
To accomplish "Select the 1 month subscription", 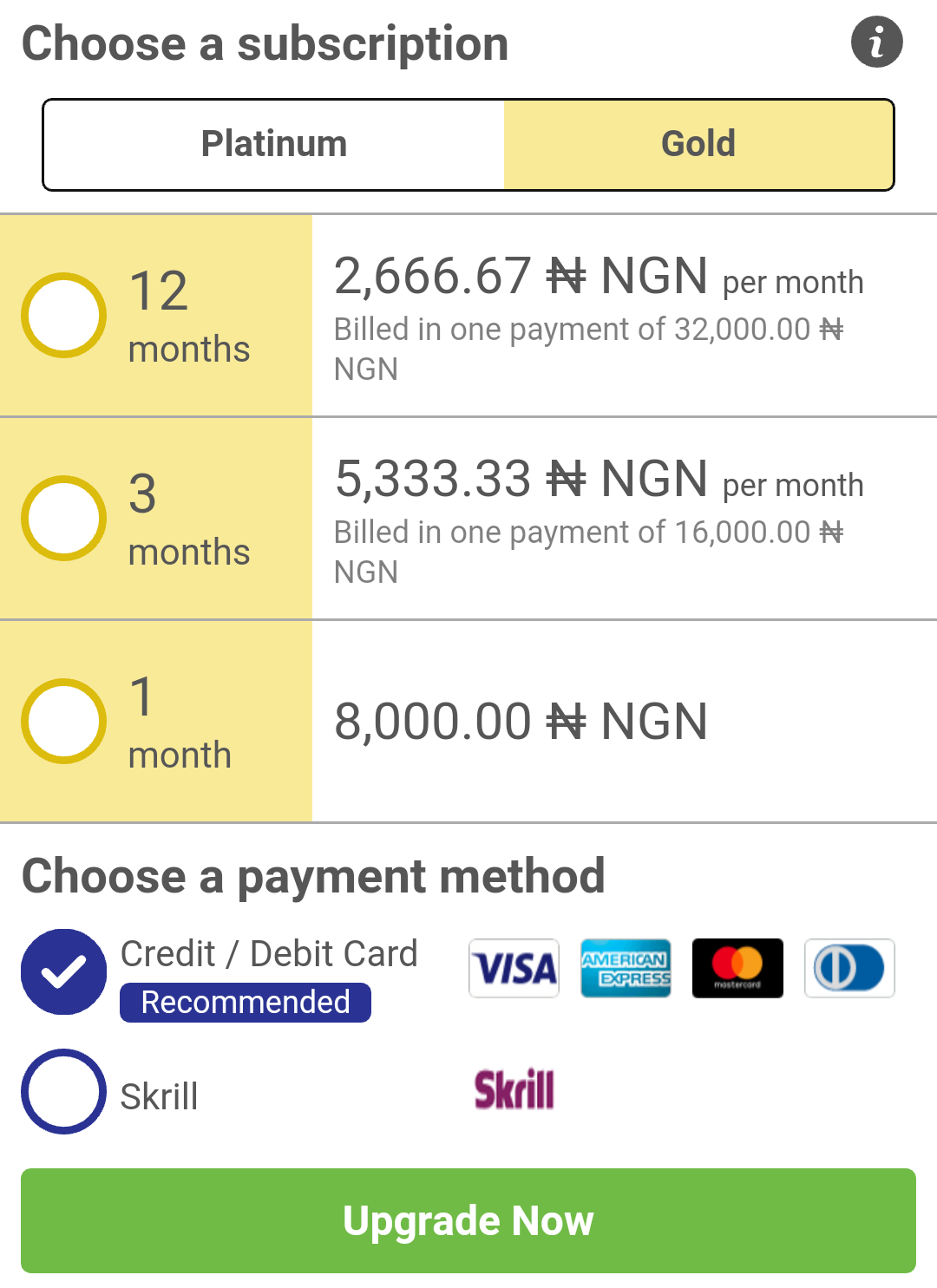I will coord(64,721).
